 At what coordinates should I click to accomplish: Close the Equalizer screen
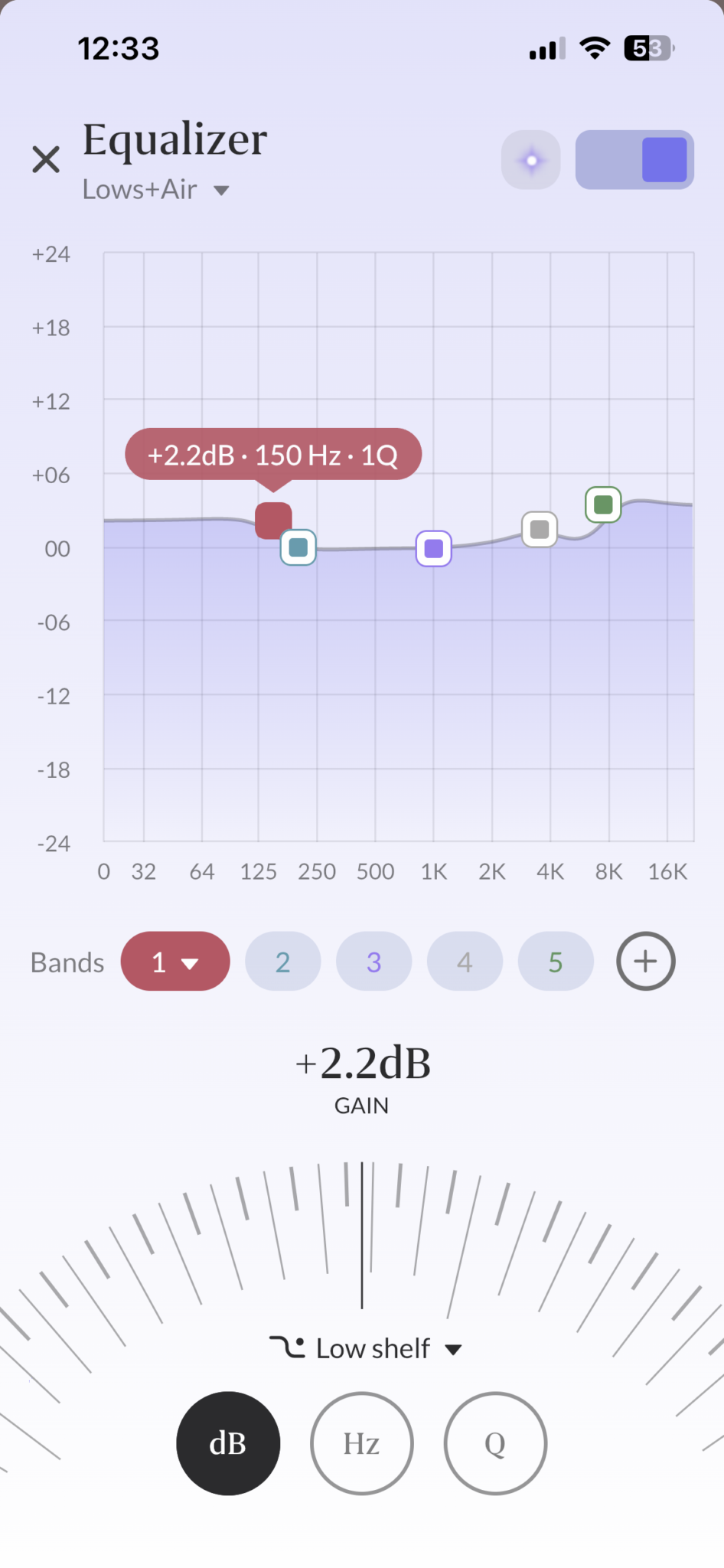46,160
